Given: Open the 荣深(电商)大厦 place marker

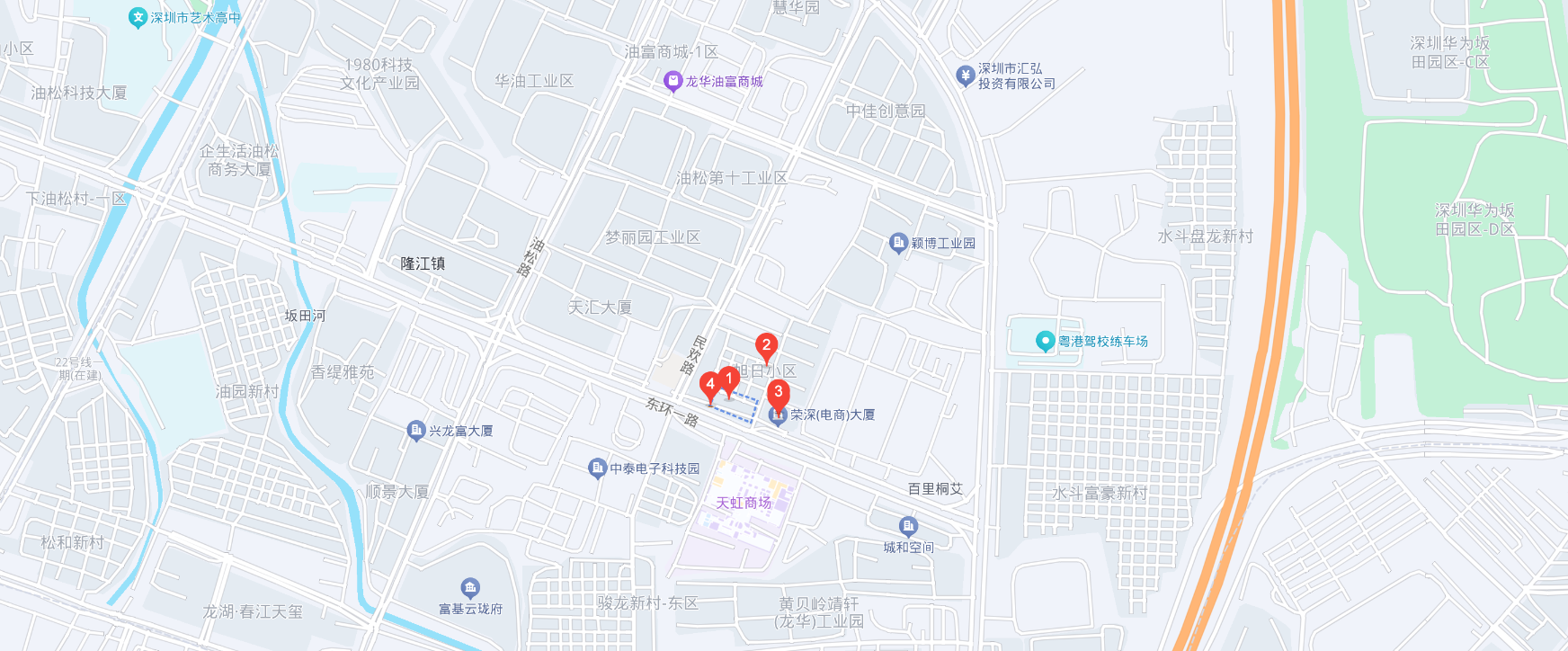Looking at the screenshot, I should 778,415.
